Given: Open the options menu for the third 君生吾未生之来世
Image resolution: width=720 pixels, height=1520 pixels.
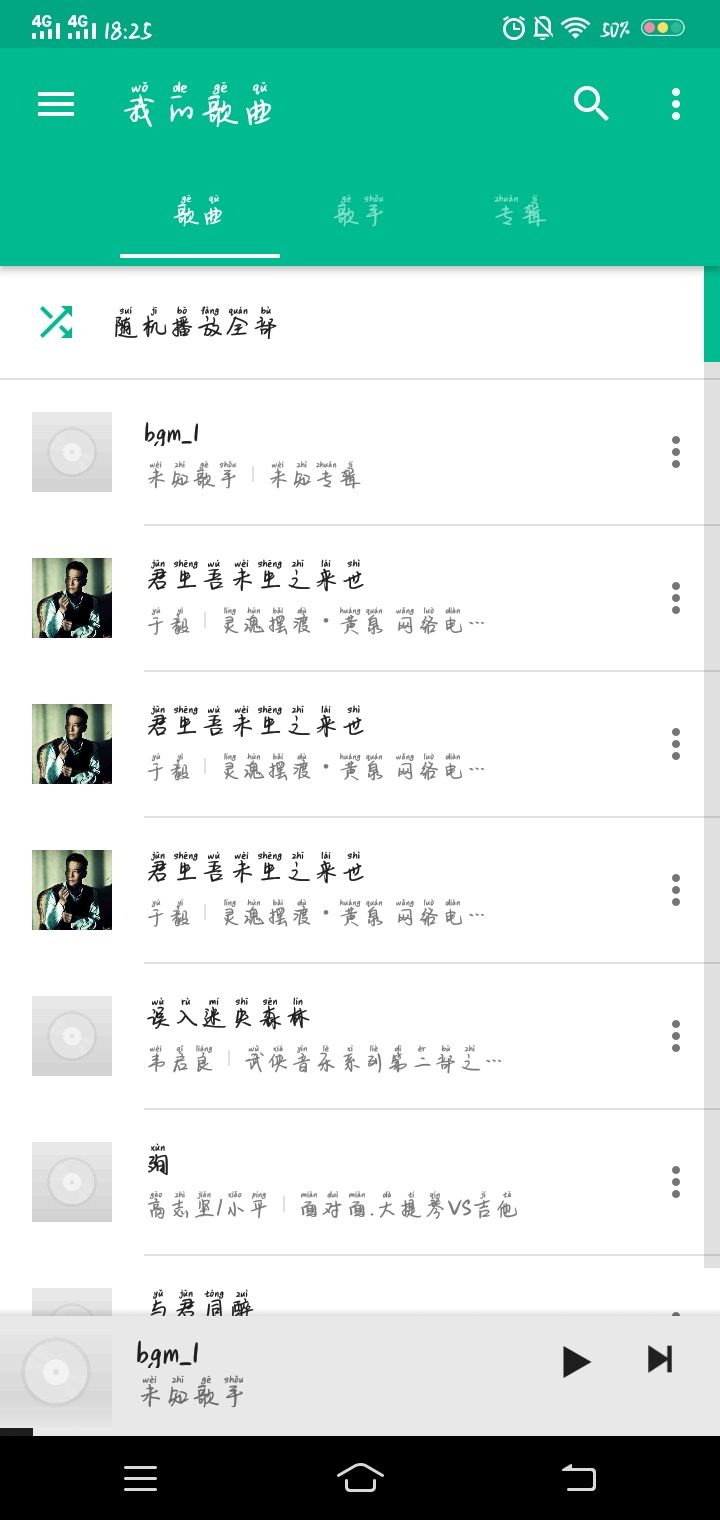Looking at the screenshot, I should [x=675, y=890].
